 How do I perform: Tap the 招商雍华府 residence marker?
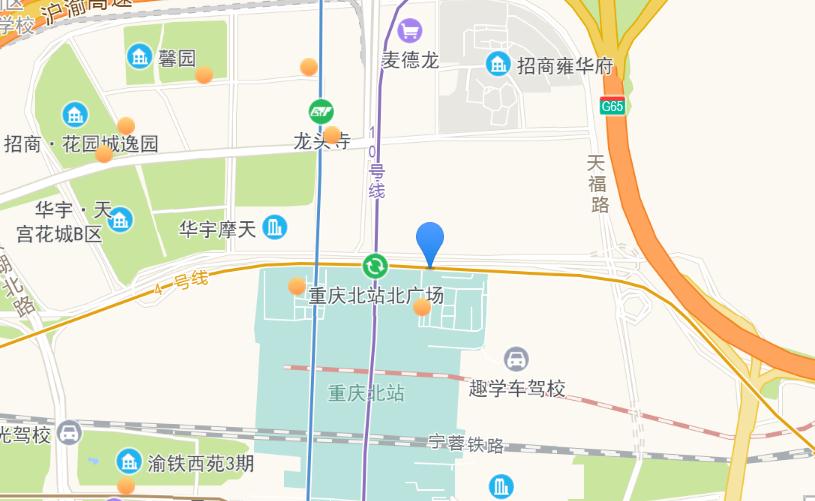tap(497, 66)
